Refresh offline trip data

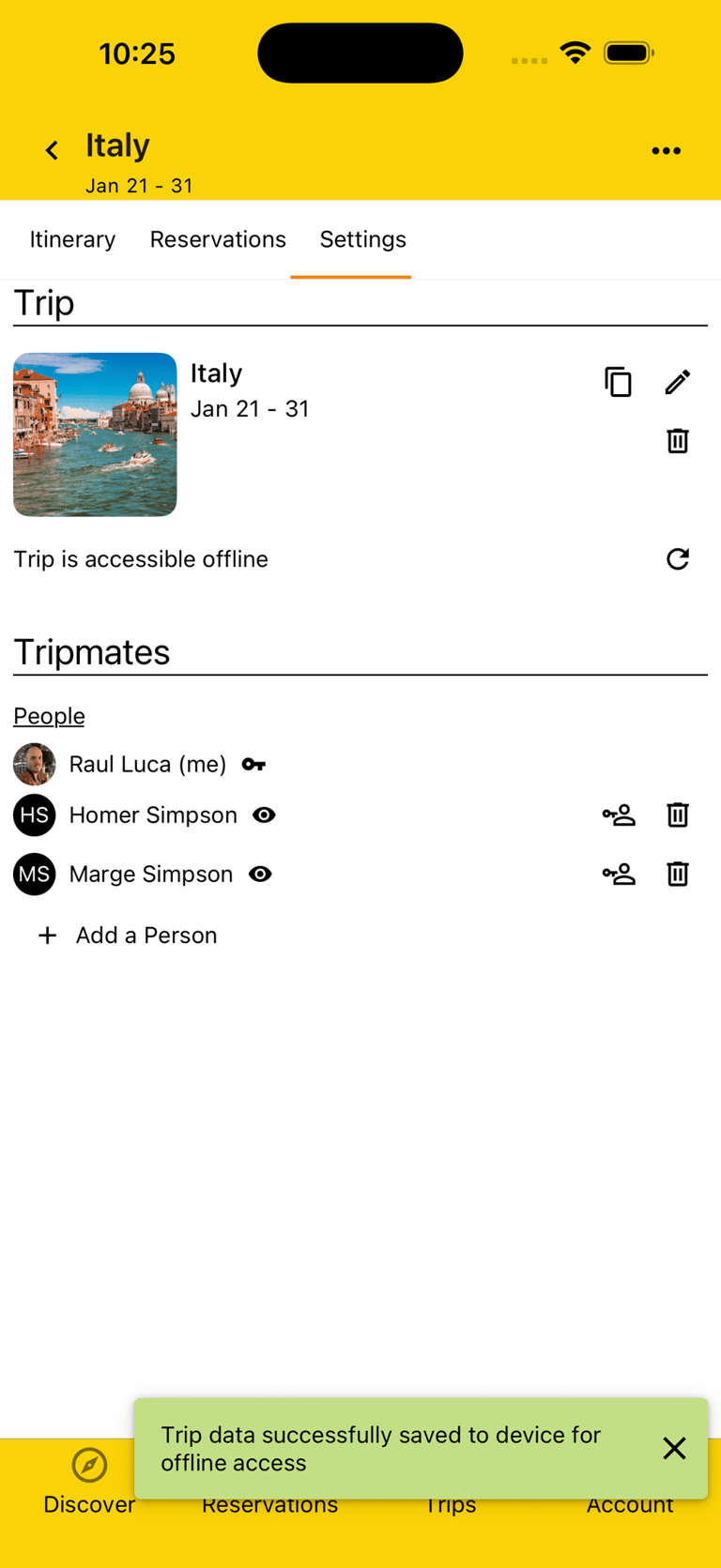click(x=678, y=559)
